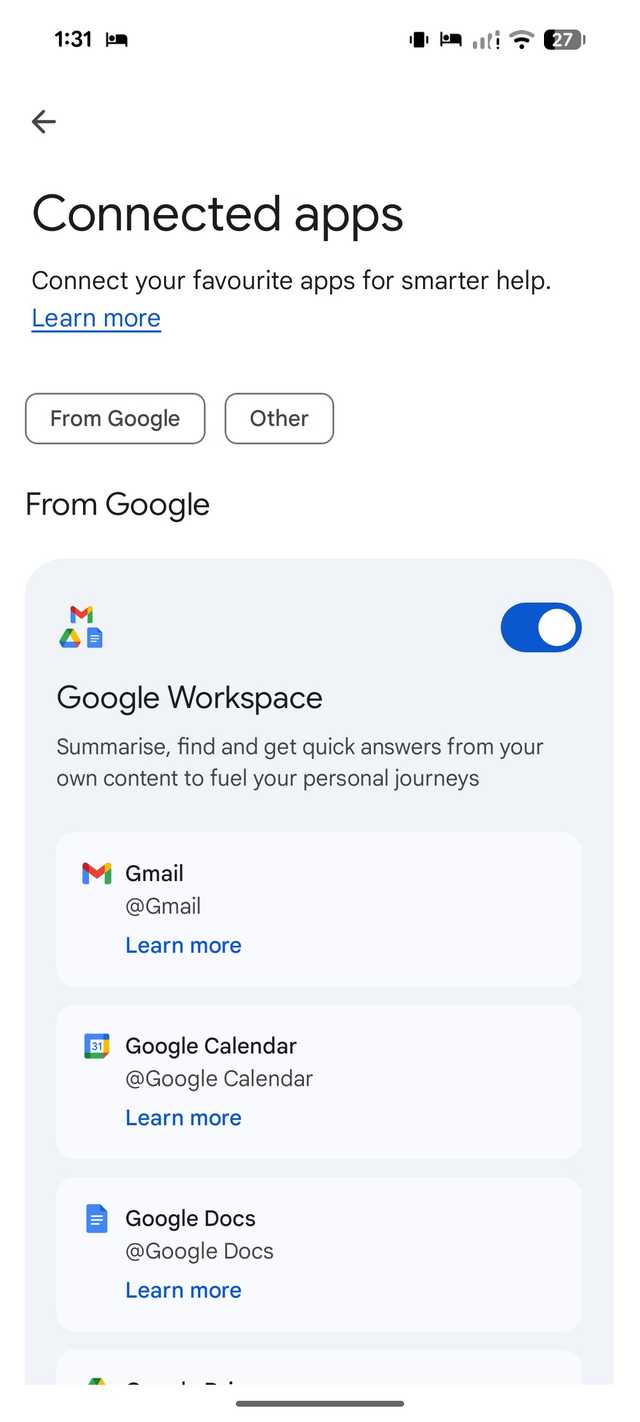Open Learn more under Gmail
This screenshot has width=640, height=1422.
[183, 945]
